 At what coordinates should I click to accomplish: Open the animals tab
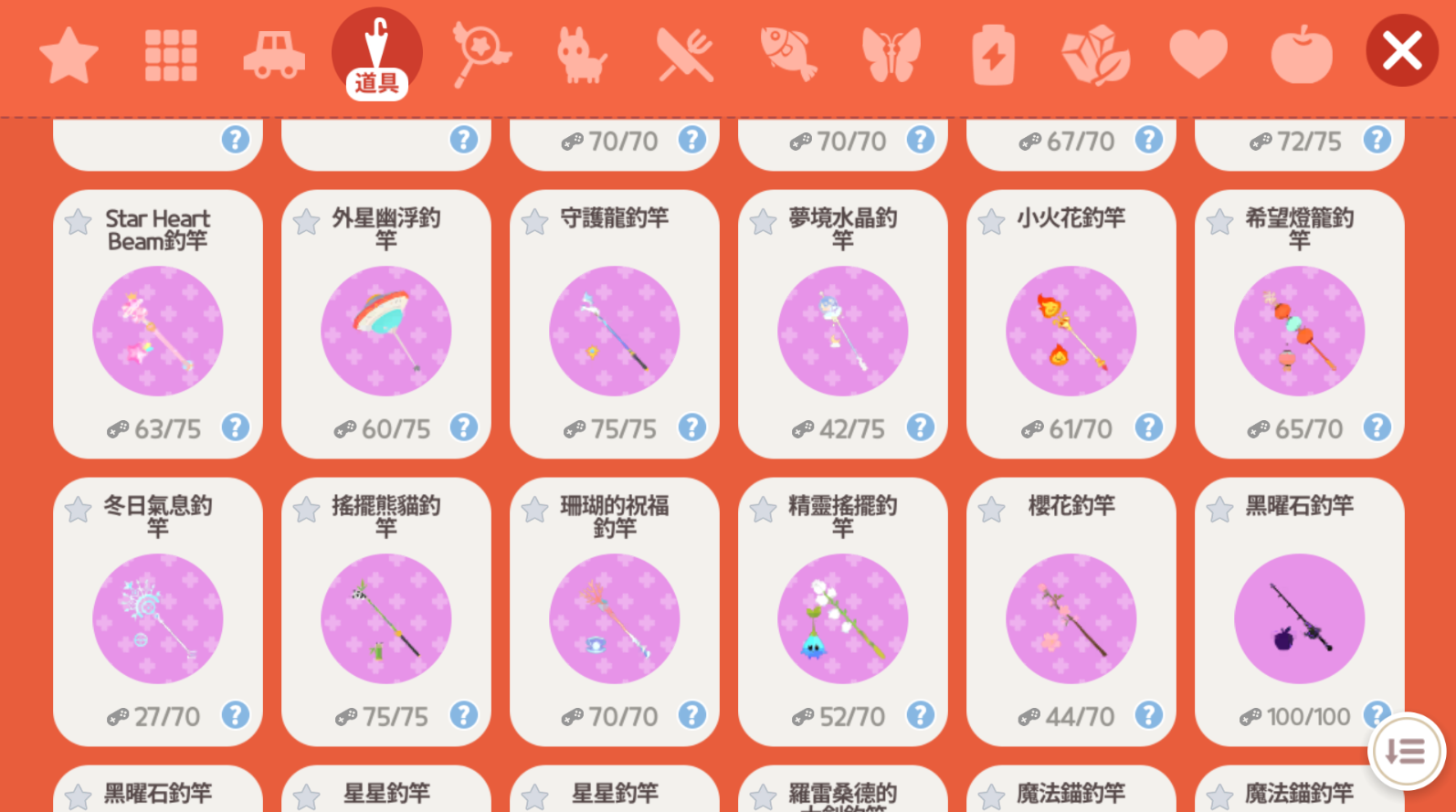pos(582,55)
